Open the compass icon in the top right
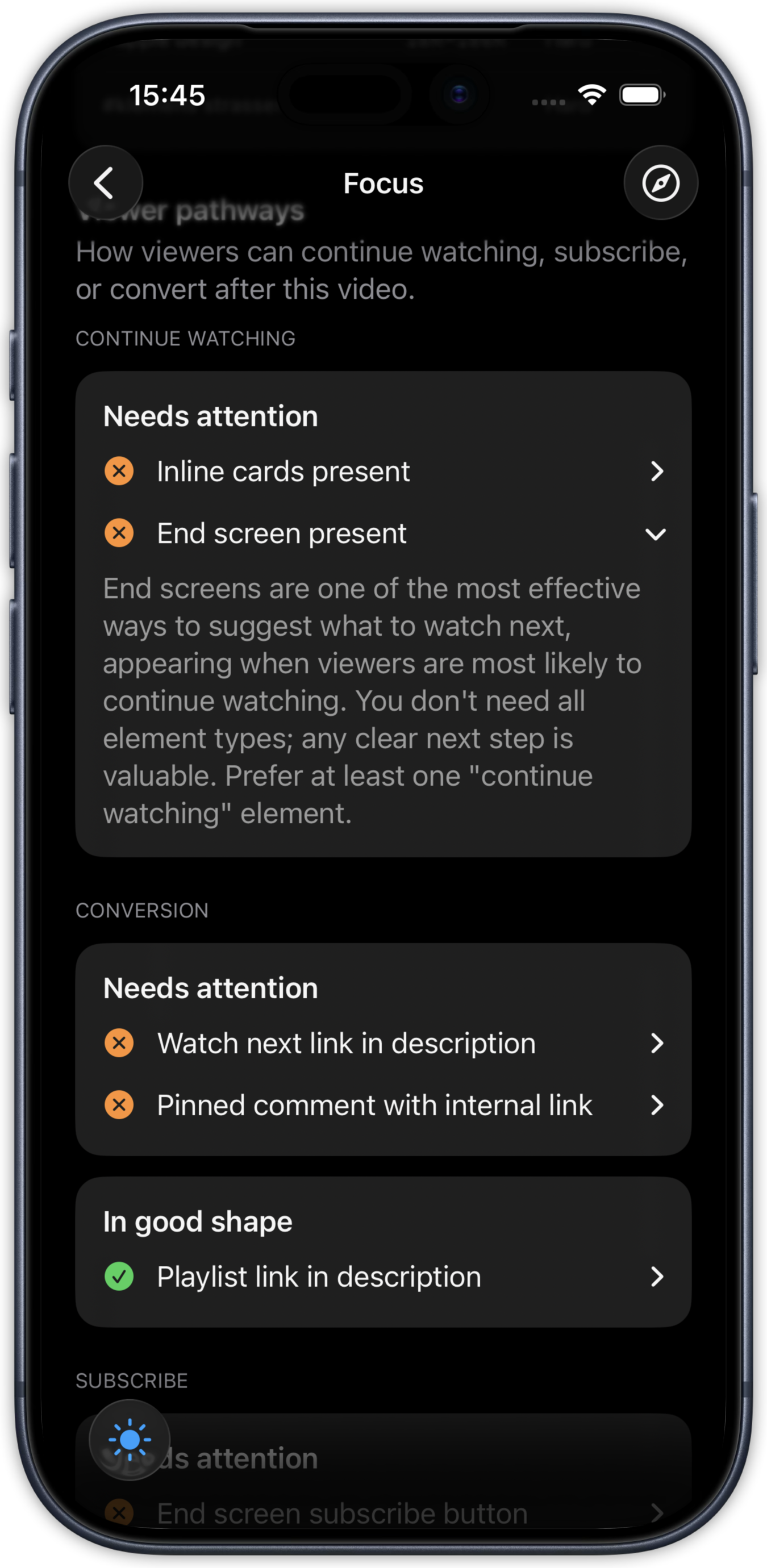This screenshot has width=767, height=1568. point(661,182)
